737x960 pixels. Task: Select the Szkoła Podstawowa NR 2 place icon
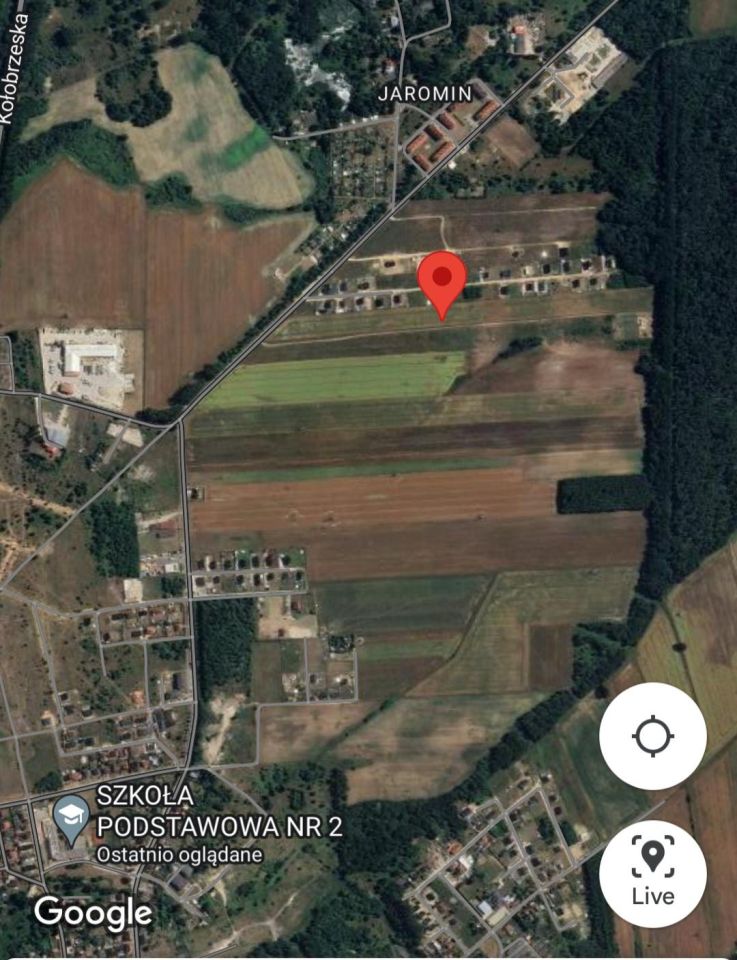coord(72,812)
